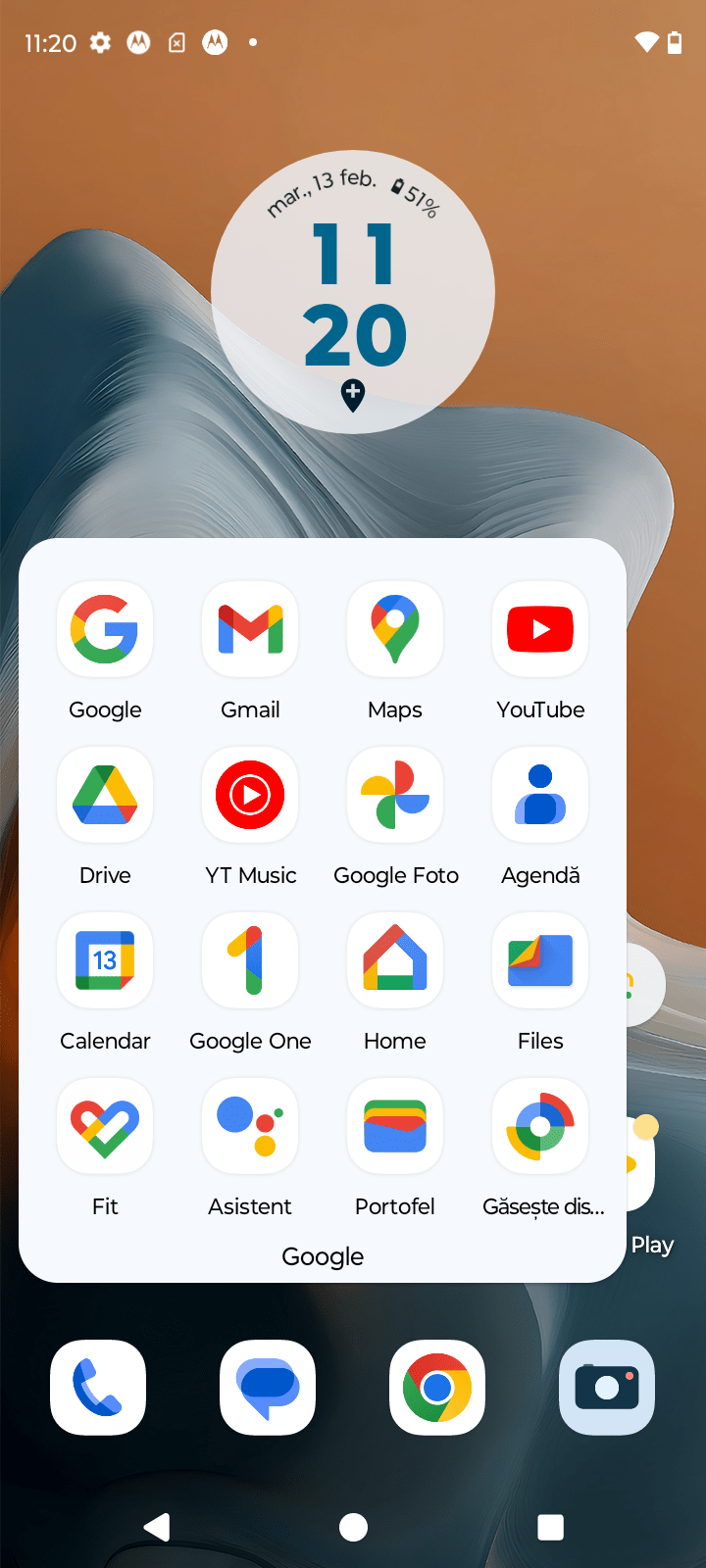The width and height of the screenshot is (706, 1568).
Task: Open the Google app in the folder
Action: pyautogui.click(x=105, y=629)
